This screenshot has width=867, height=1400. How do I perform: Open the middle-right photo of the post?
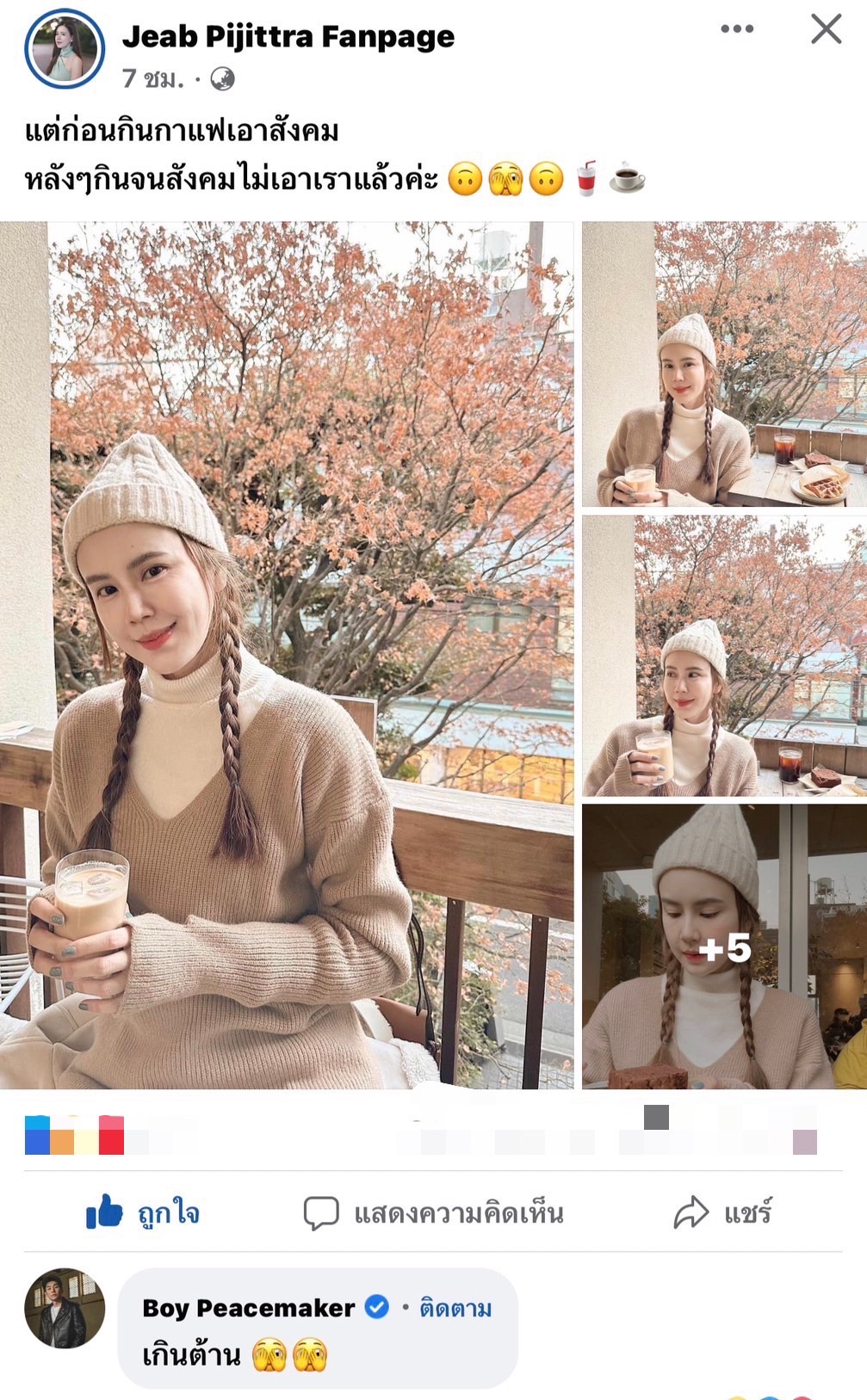[x=724, y=656]
